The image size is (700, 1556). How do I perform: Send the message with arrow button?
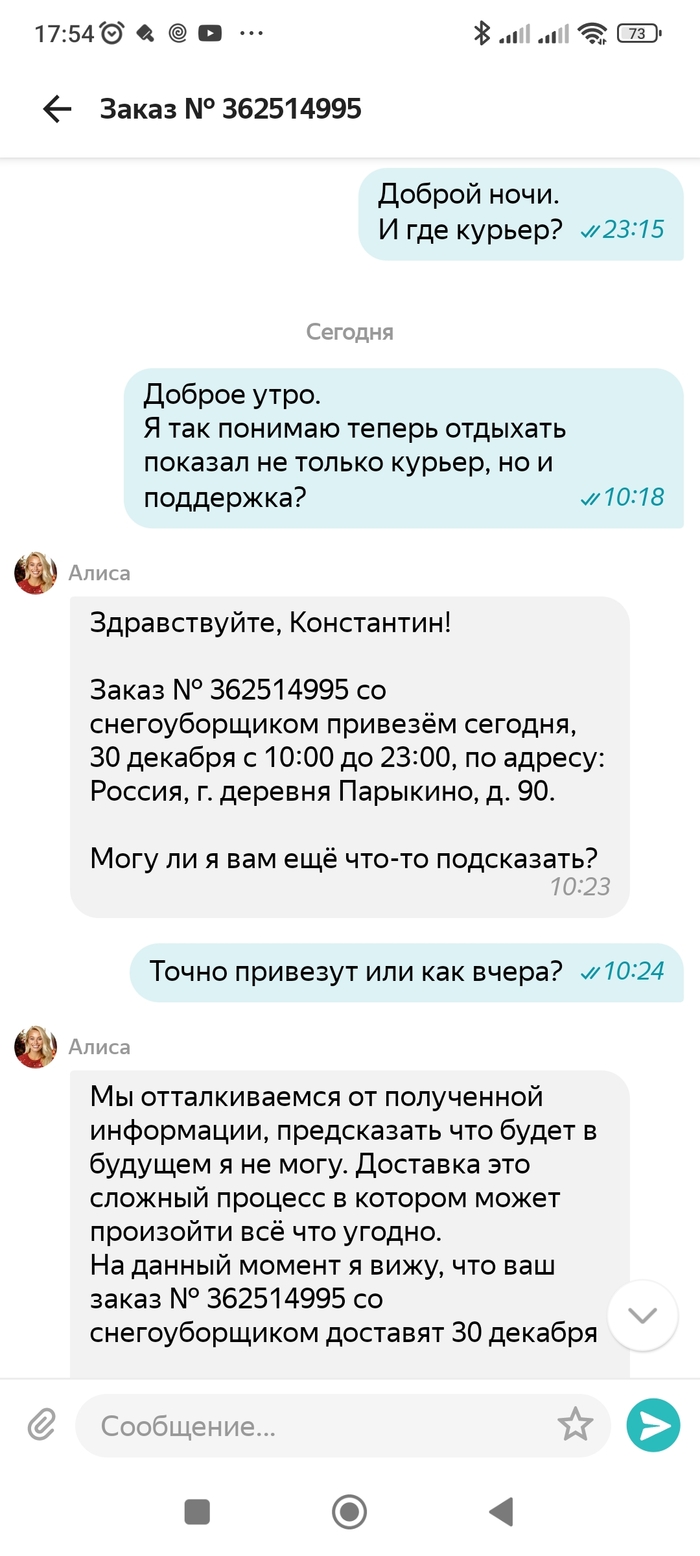[653, 1425]
